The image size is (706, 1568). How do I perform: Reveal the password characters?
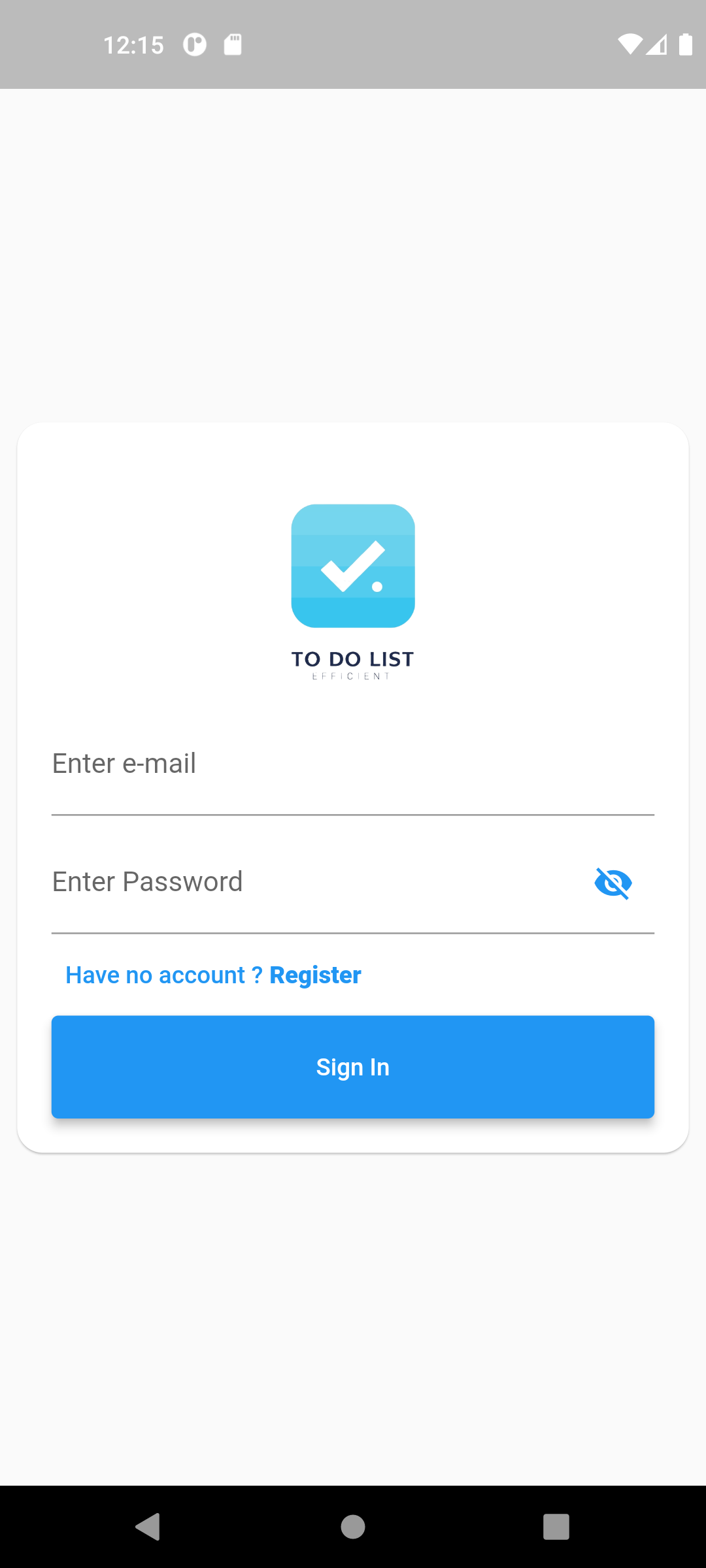[614, 883]
